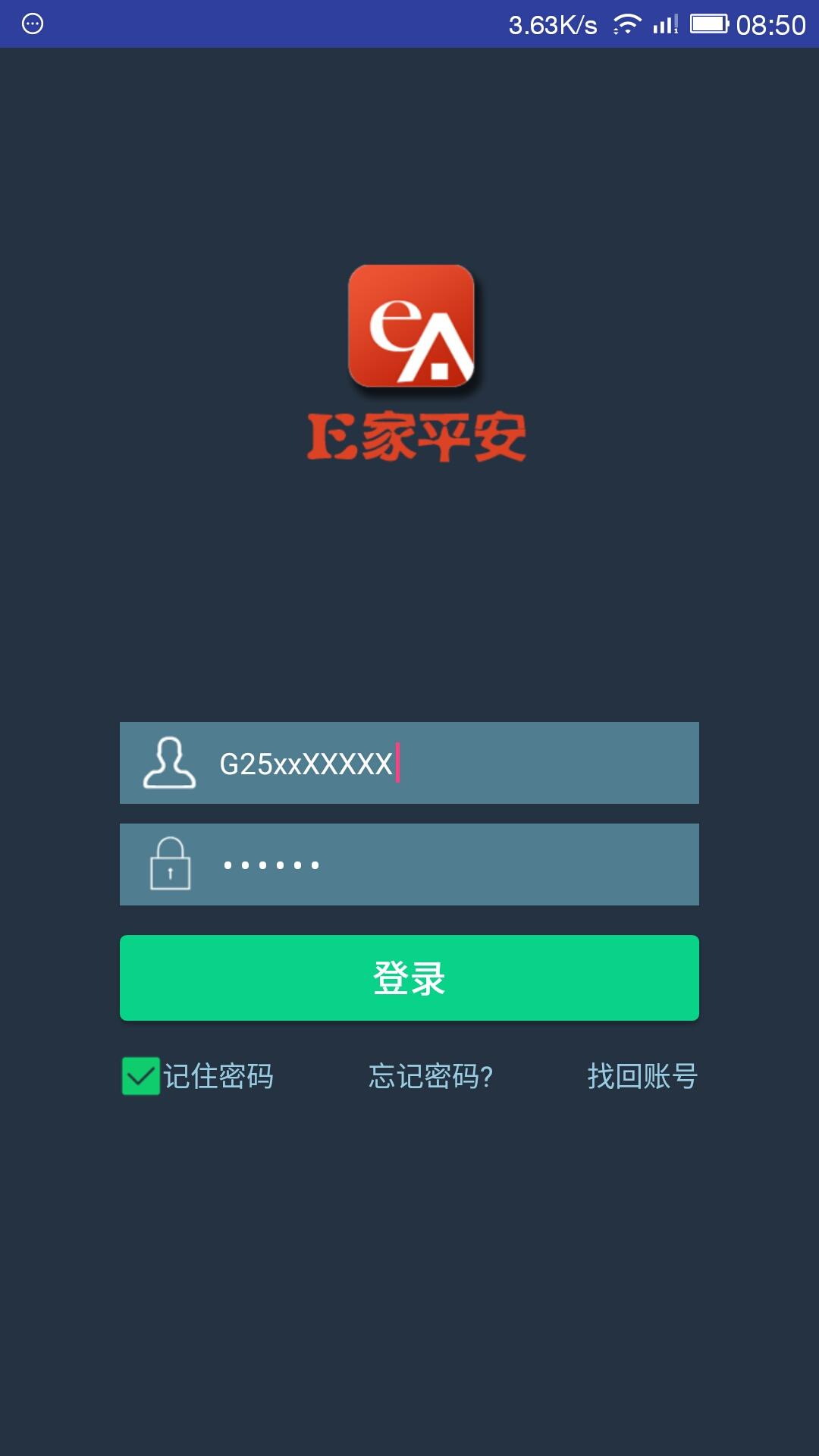819x1456 pixels.
Task: Uncheck the 记住密码 remember password checkbox
Action: 141,1076
